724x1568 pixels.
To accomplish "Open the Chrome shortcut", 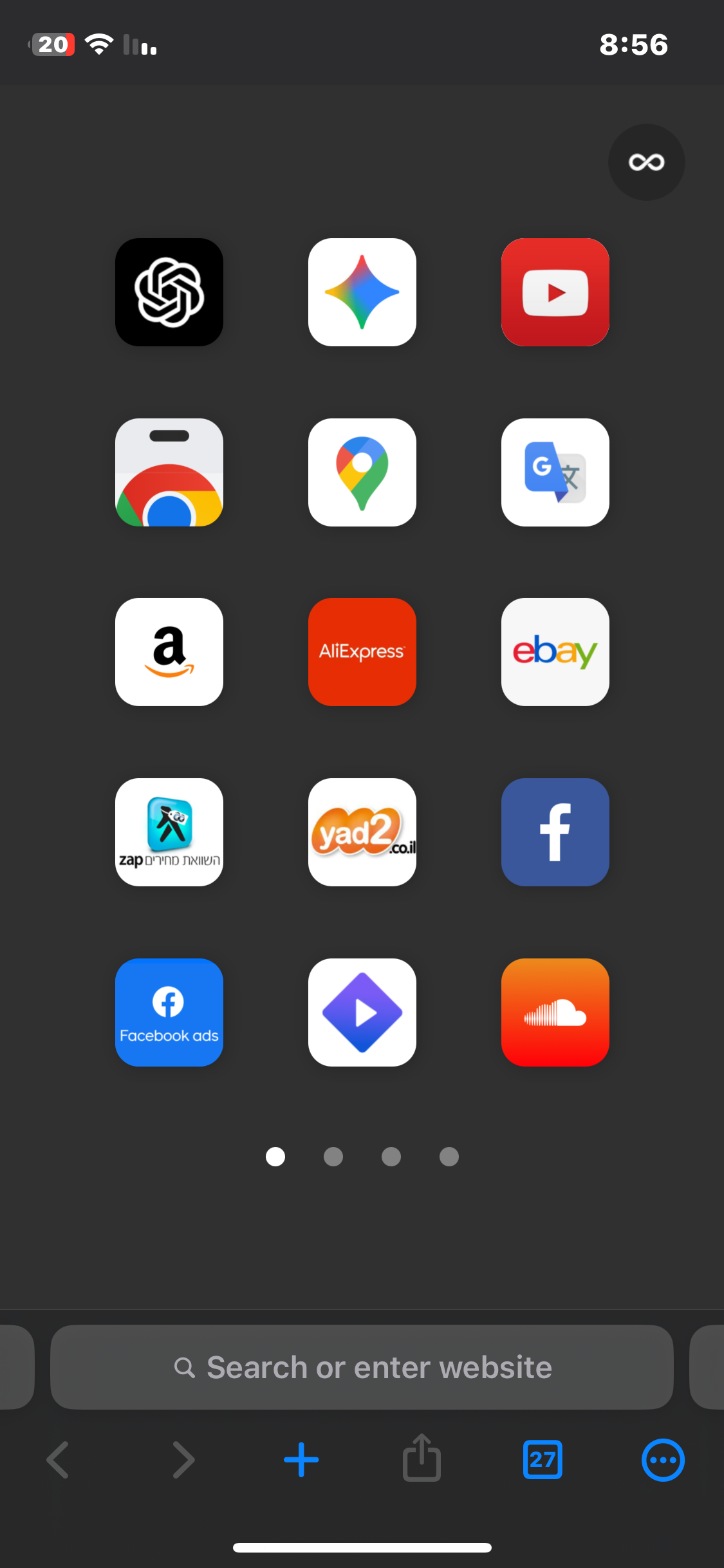I will 169,472.
